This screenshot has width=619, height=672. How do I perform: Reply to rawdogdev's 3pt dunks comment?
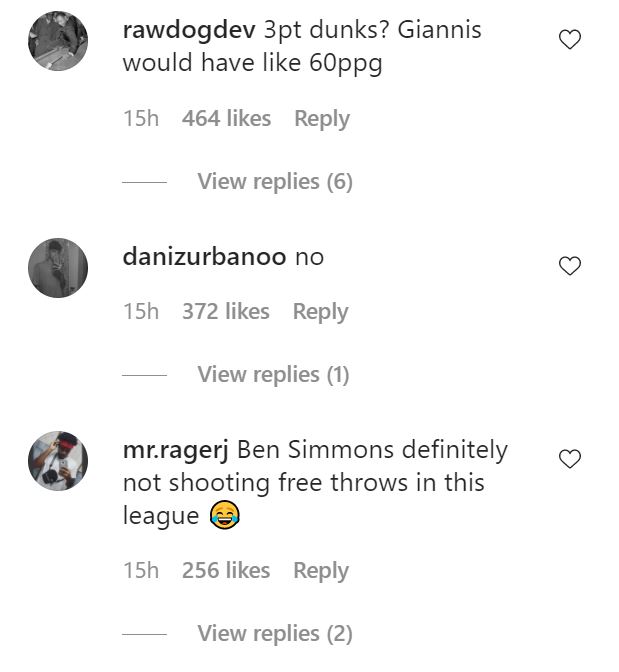coord(321,118)
